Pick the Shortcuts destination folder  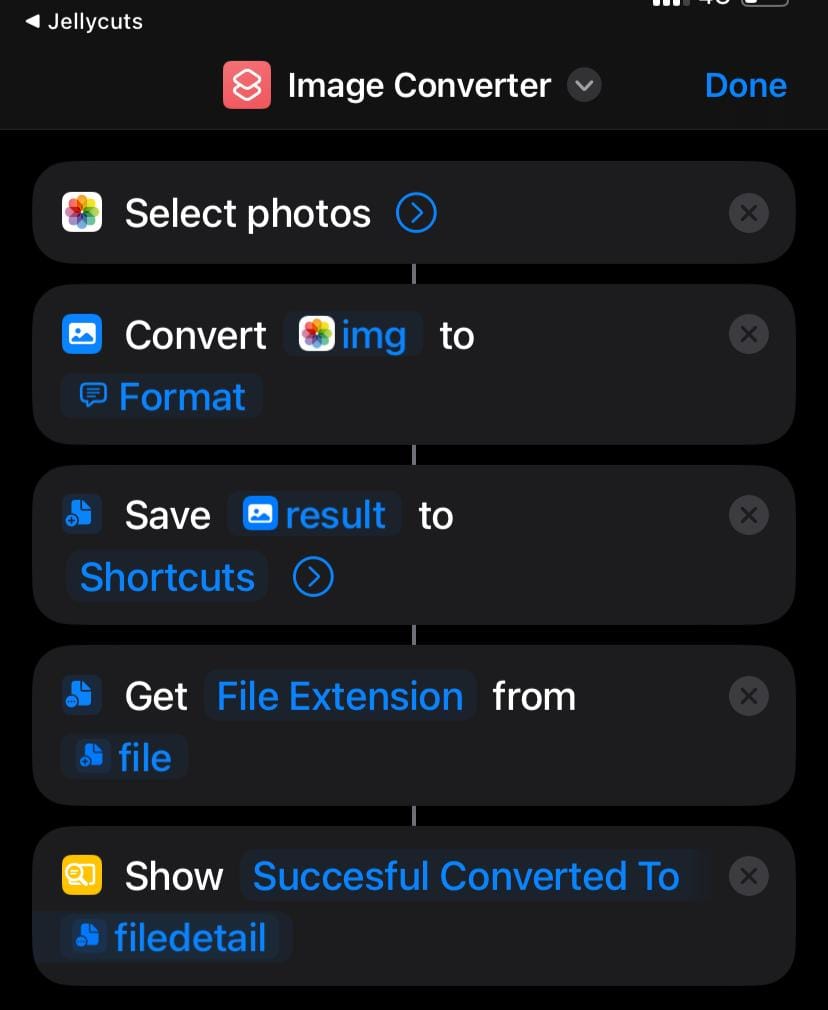tap(167, 577)
